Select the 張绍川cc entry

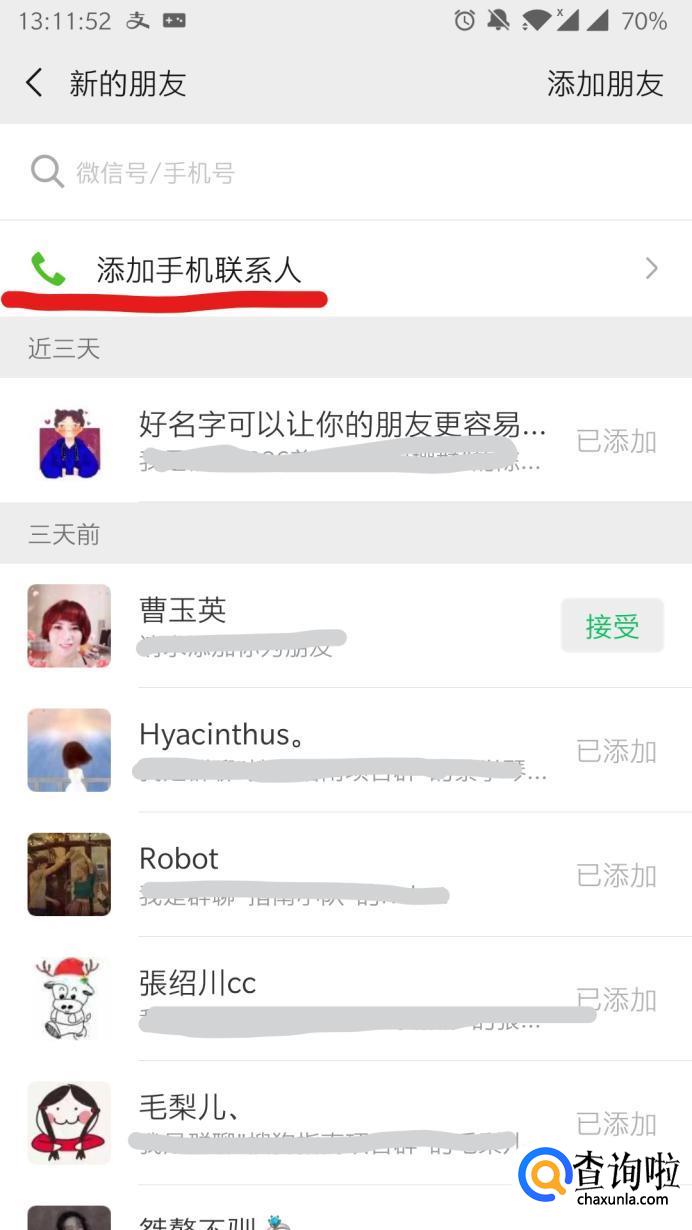pos(340,998)
